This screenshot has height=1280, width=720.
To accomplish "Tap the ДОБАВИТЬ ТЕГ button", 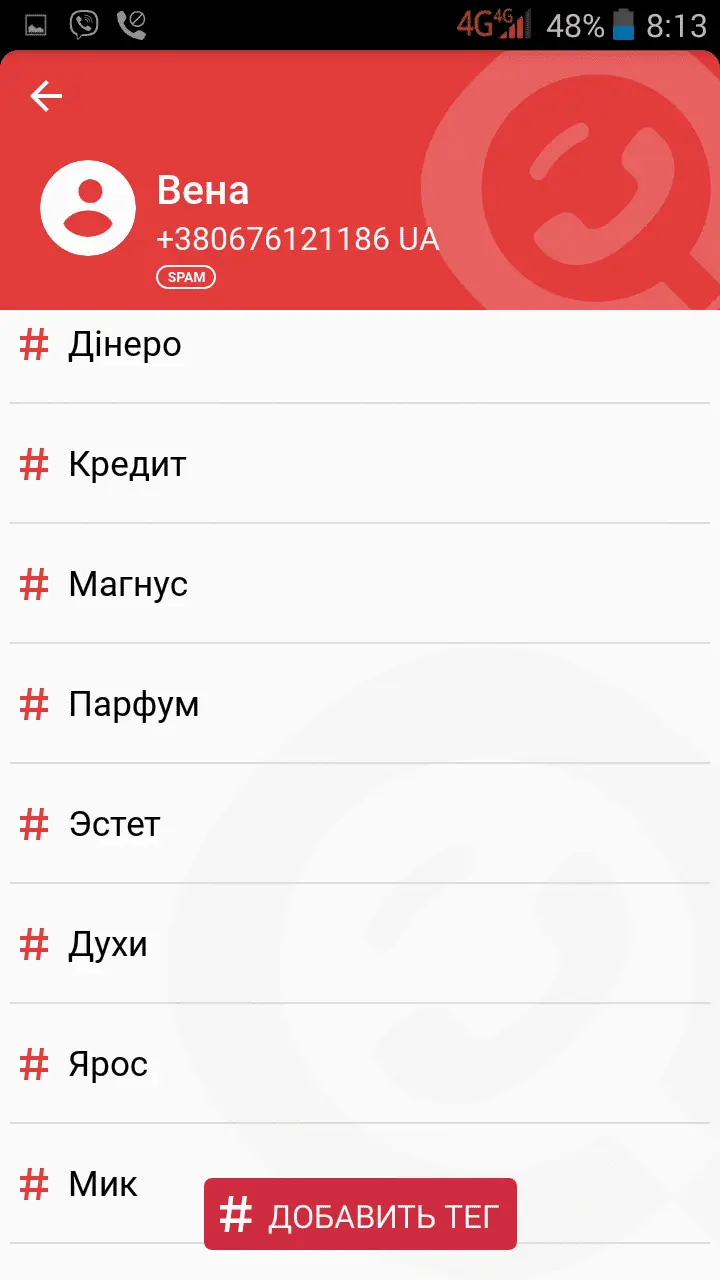I will coord(360,1215).
